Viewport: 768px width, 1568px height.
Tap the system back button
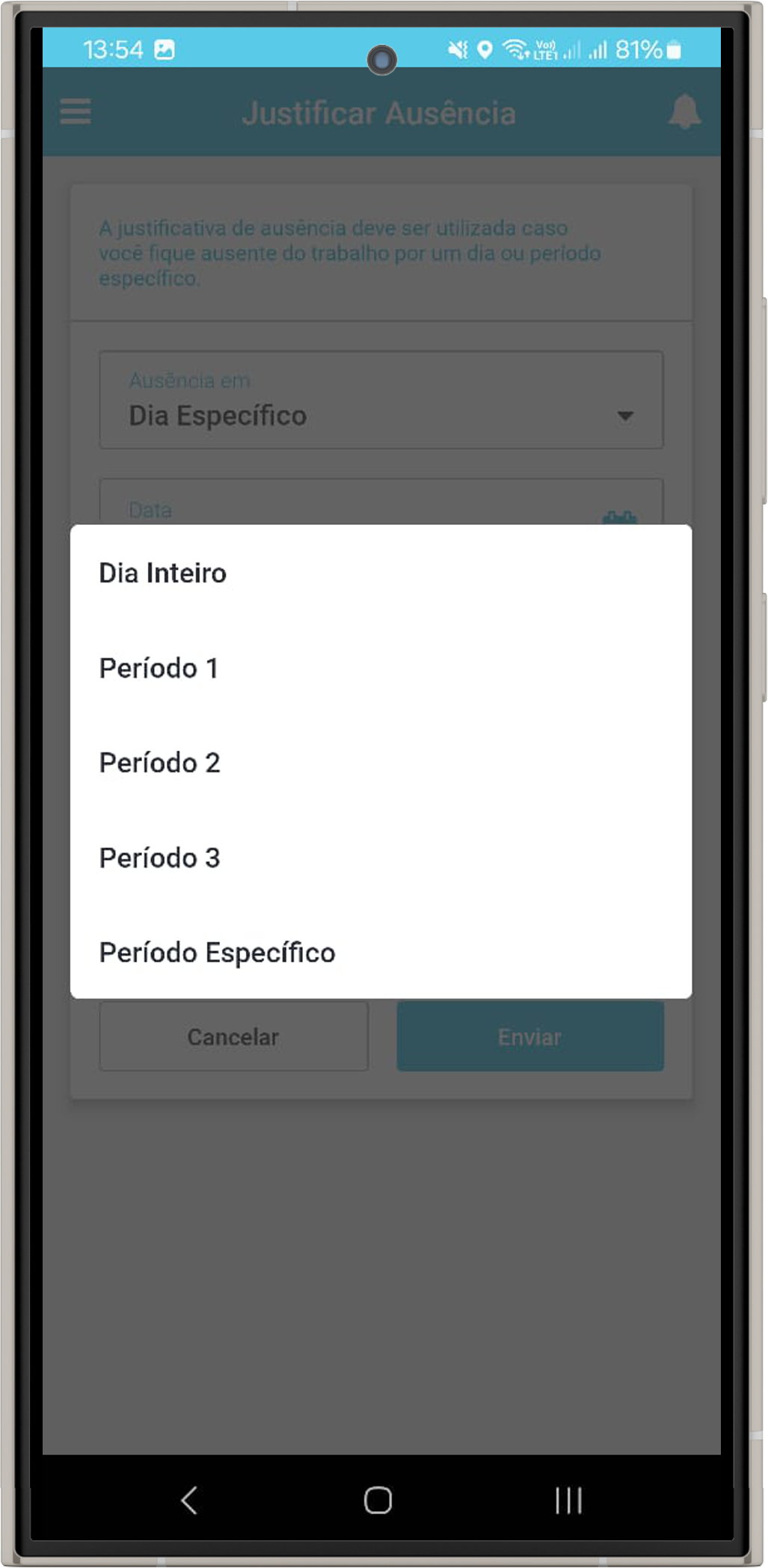(189, 1500)
